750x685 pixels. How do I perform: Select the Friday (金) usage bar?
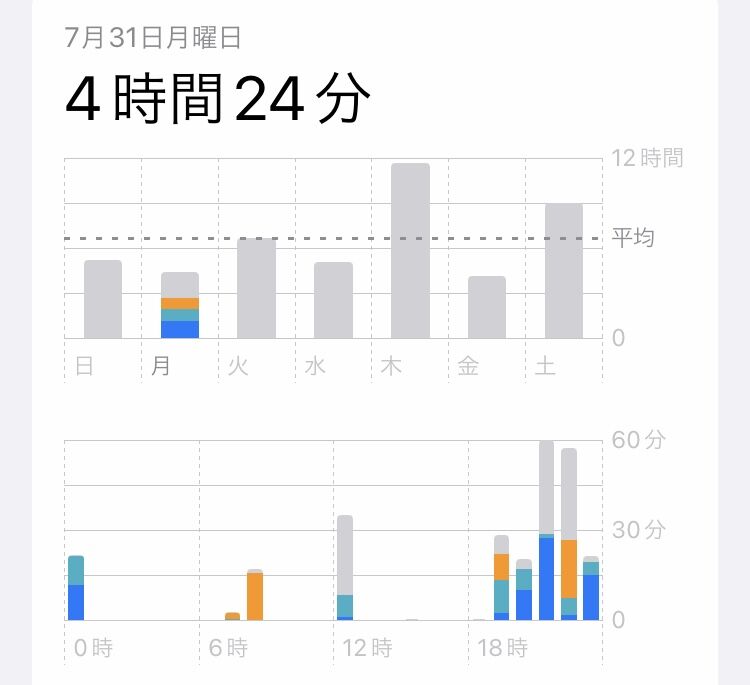[487, 307]
